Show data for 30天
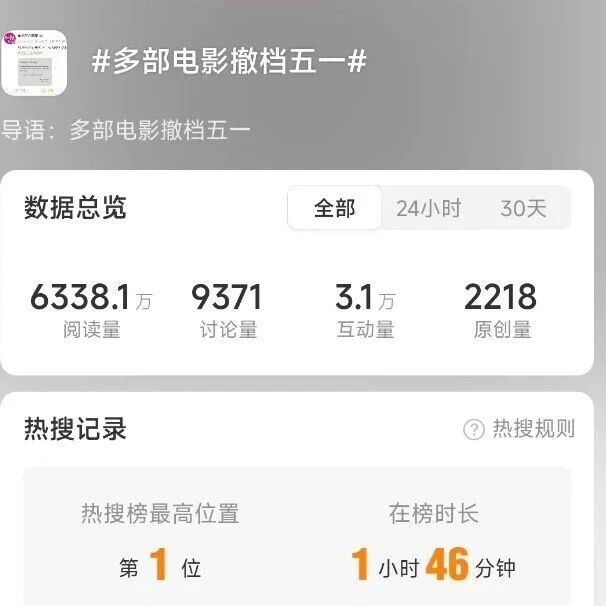The width and height of the screenshot is (606, 606). tap(523, 208)
